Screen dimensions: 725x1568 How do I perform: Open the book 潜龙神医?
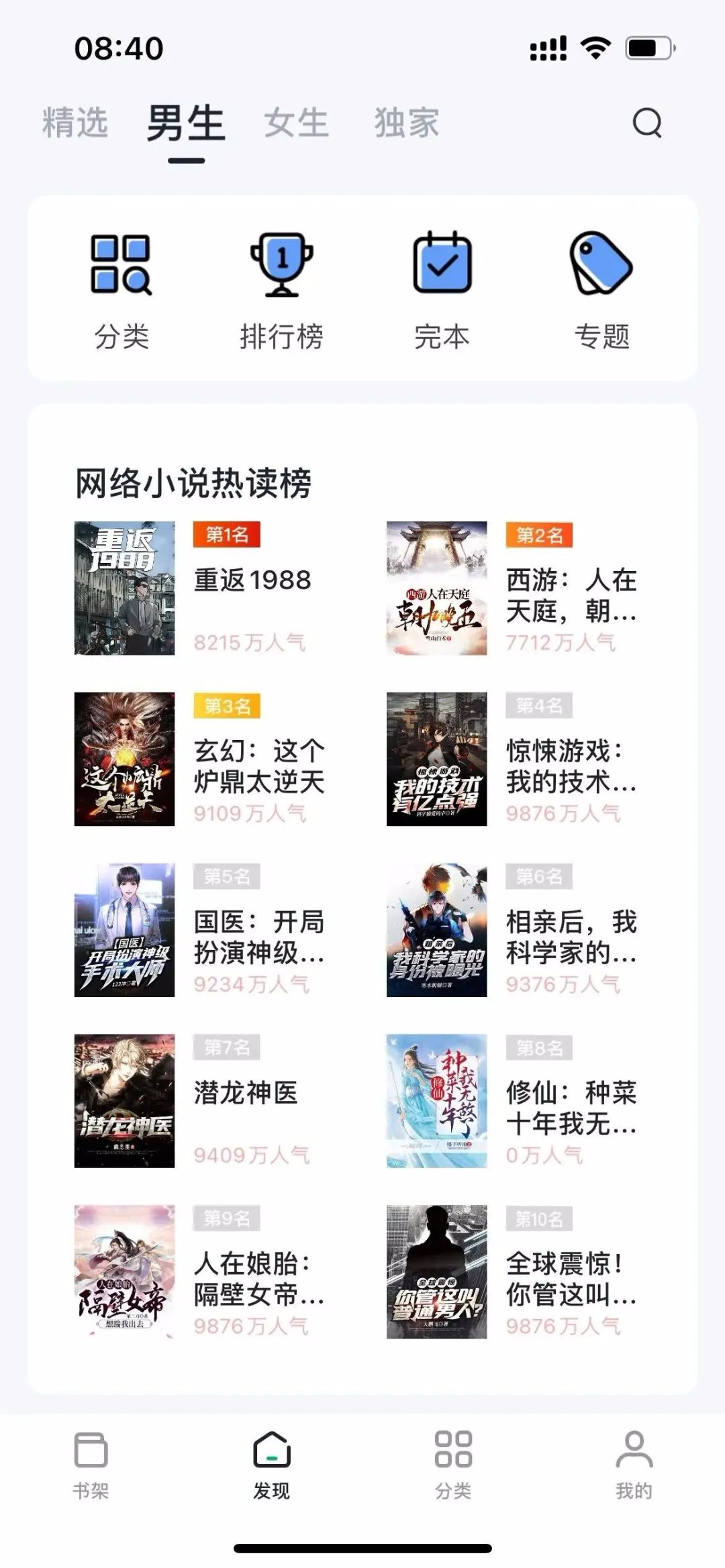(x=246, y=1092)
